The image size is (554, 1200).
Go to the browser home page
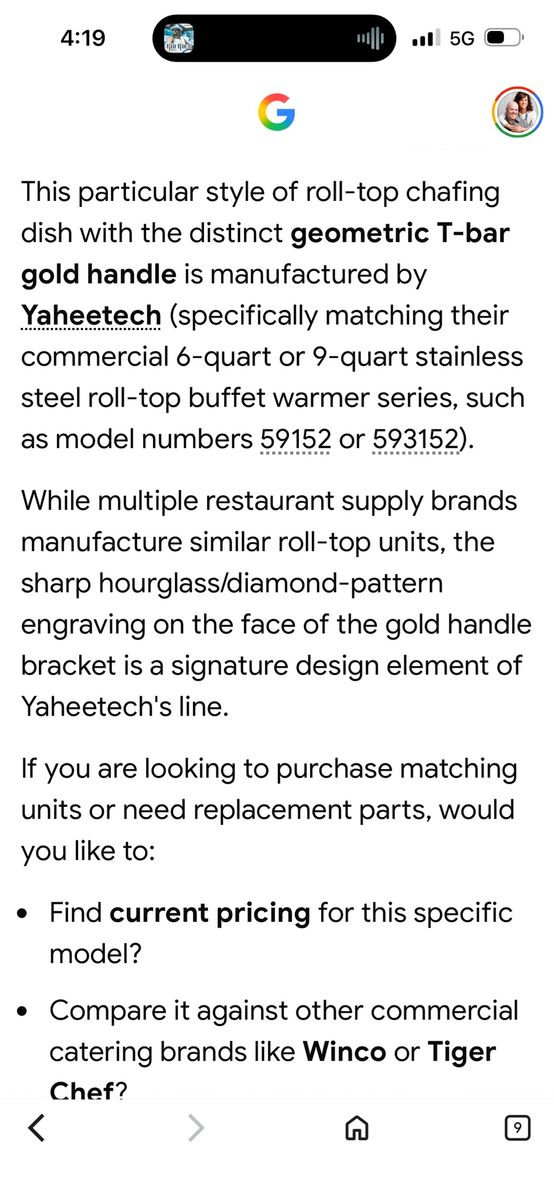point(356,1128)
